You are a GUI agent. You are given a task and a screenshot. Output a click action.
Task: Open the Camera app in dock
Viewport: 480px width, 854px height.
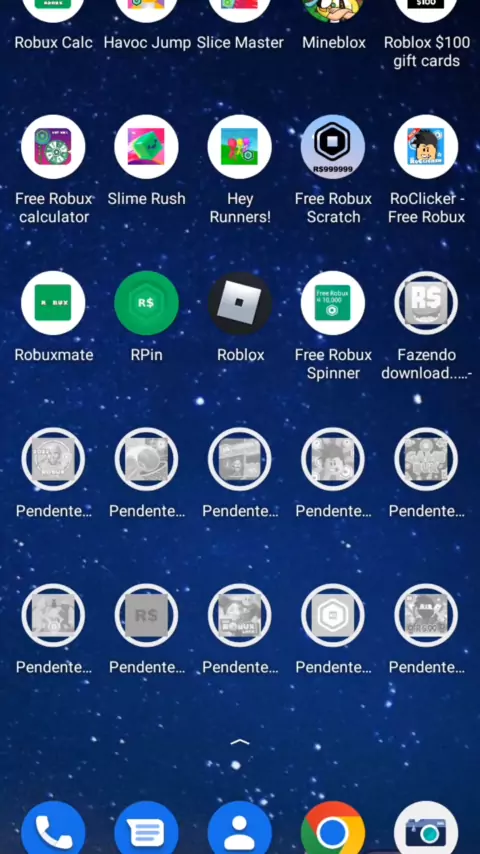pos(426,828)
